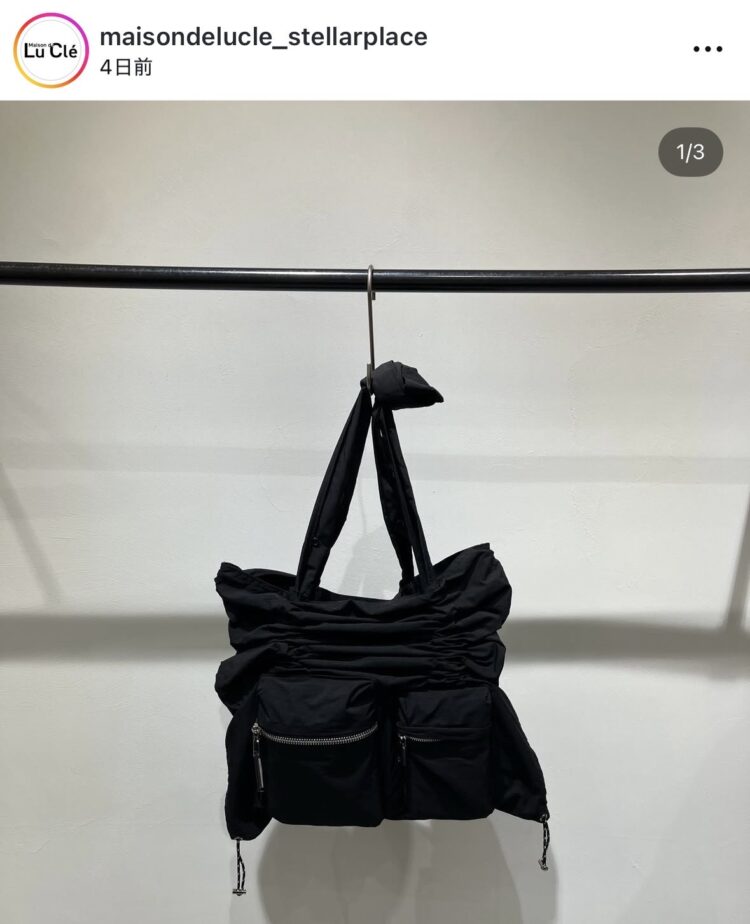The height and width of the screenshot is (924, 750).
Task: Open maisondelucle_stellarplace profile picture
Action: point(50,50)
